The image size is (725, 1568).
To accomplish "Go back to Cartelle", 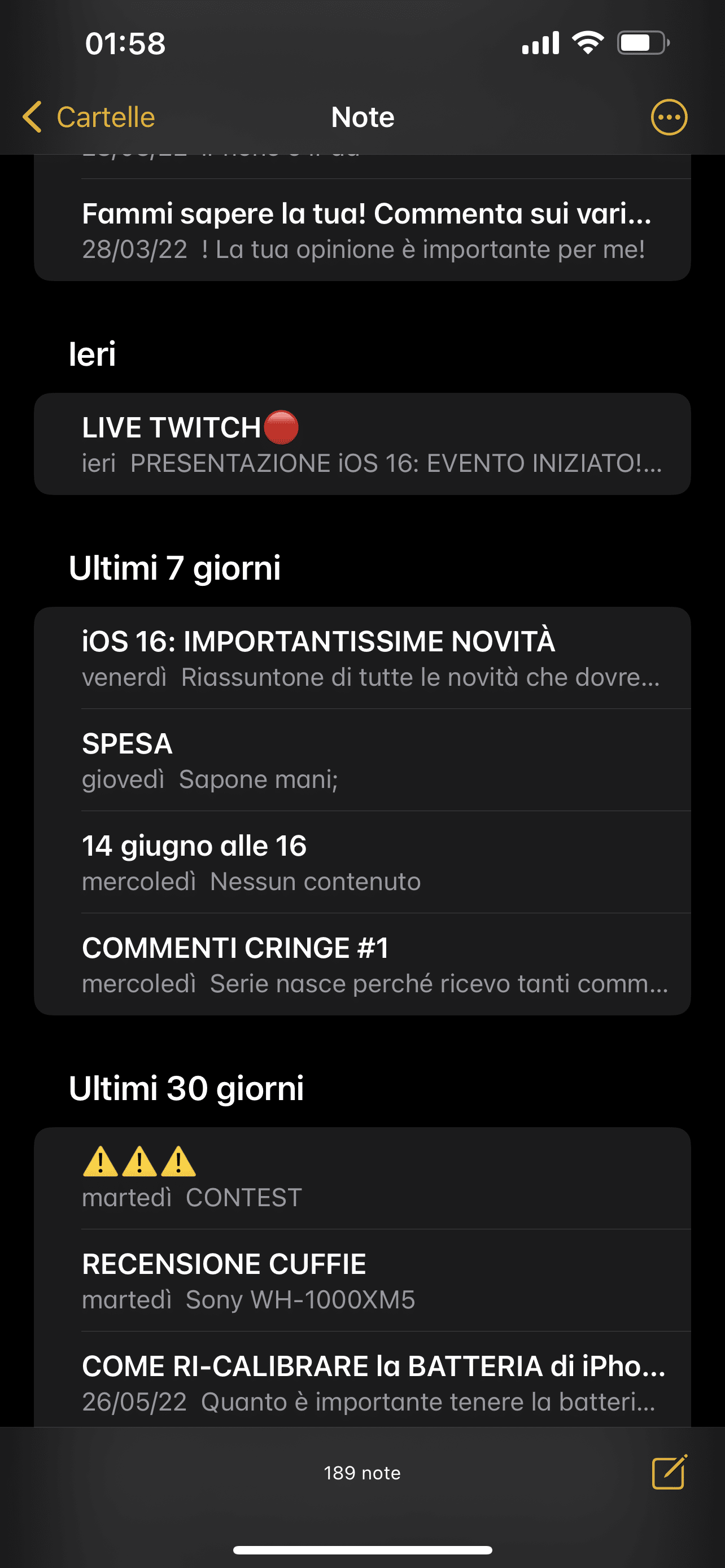I will coord(89,117).
